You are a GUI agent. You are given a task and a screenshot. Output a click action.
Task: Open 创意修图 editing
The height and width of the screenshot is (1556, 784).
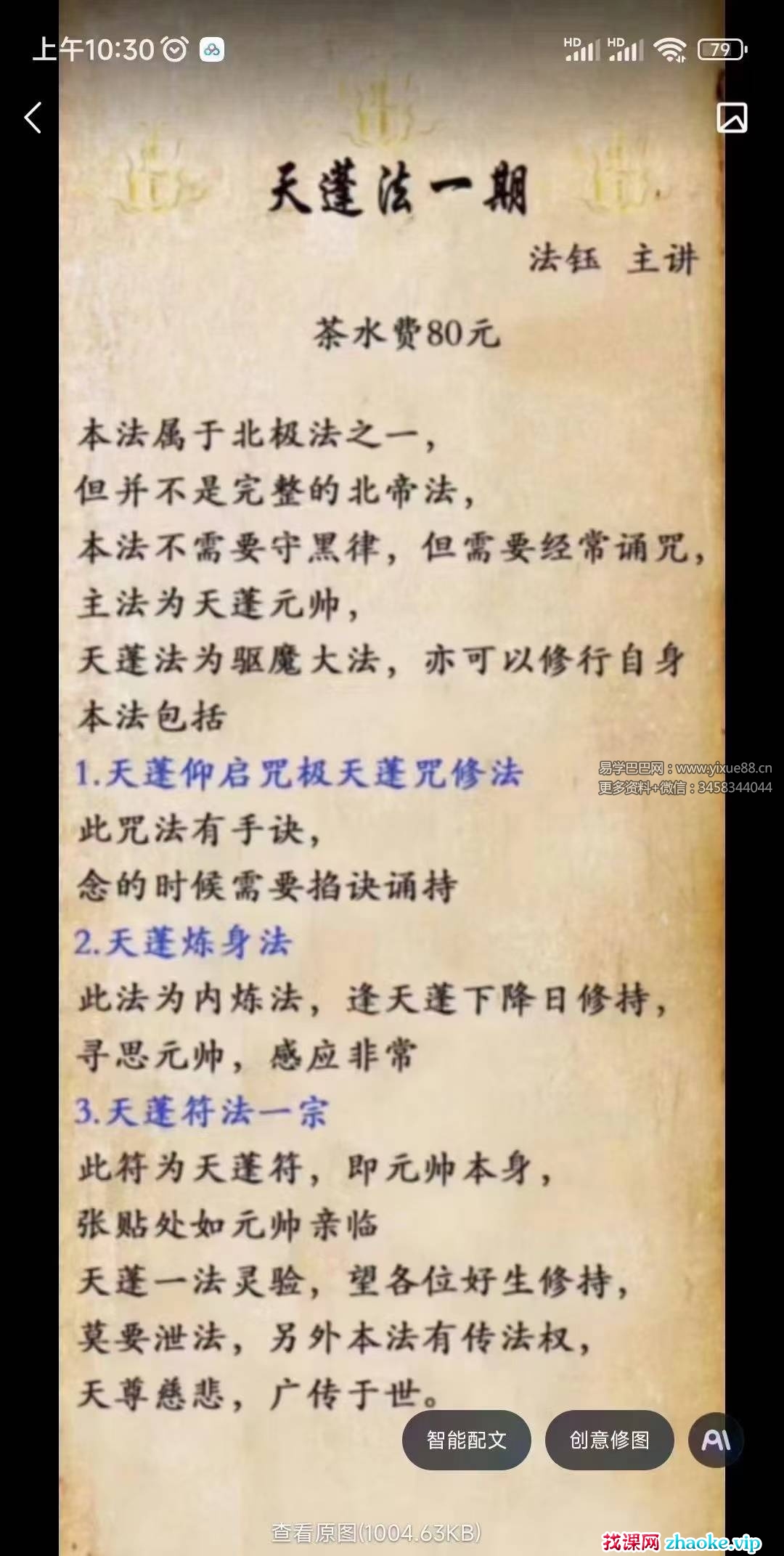[610, 1440]
